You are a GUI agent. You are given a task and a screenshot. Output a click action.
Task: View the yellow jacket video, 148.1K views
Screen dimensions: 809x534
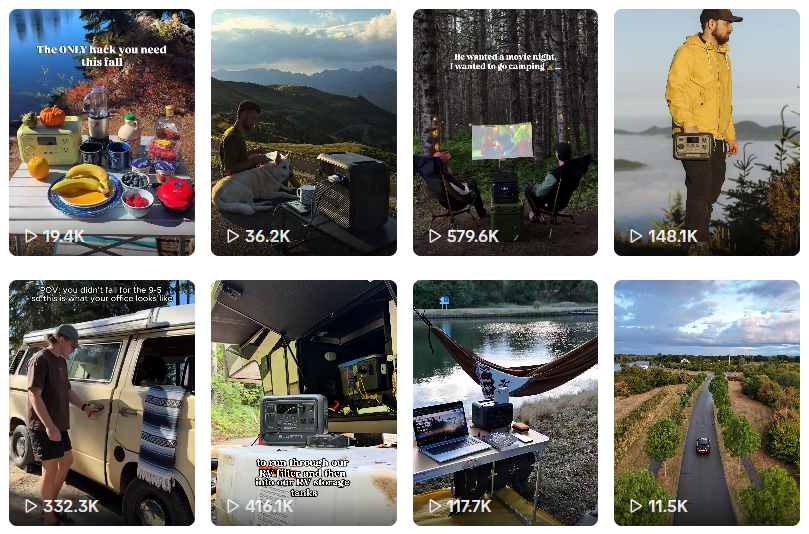(x=707, y=132)
